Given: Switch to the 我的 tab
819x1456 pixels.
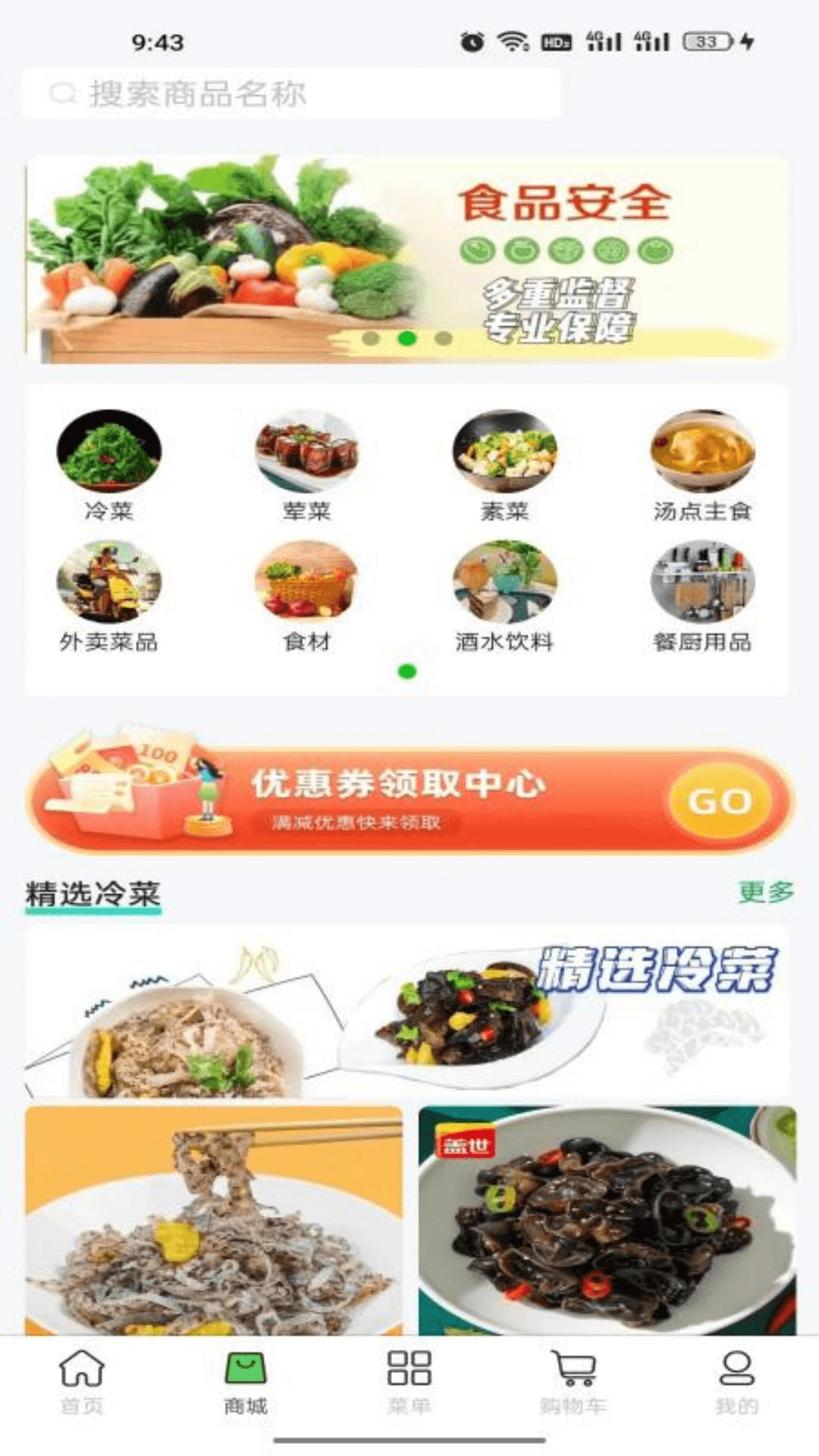Looking at the screenshot, I should point(736,1383).
